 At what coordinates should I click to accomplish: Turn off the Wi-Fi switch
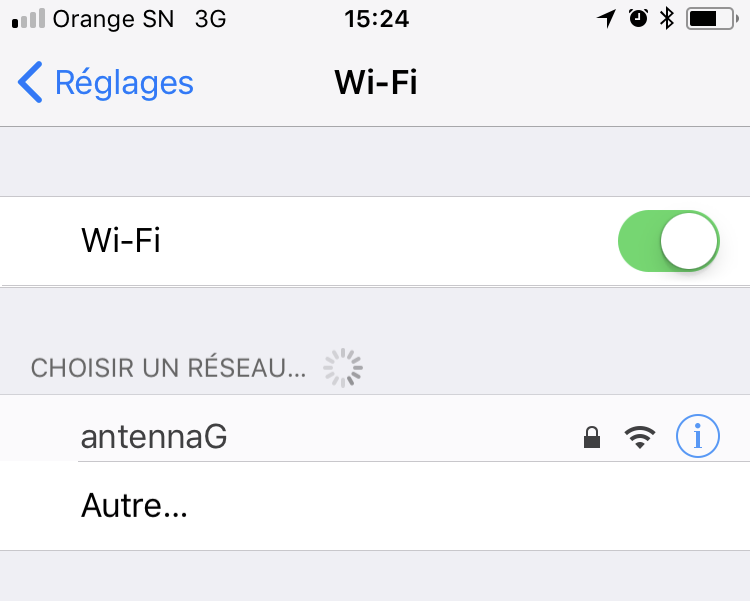pos(669,241)
